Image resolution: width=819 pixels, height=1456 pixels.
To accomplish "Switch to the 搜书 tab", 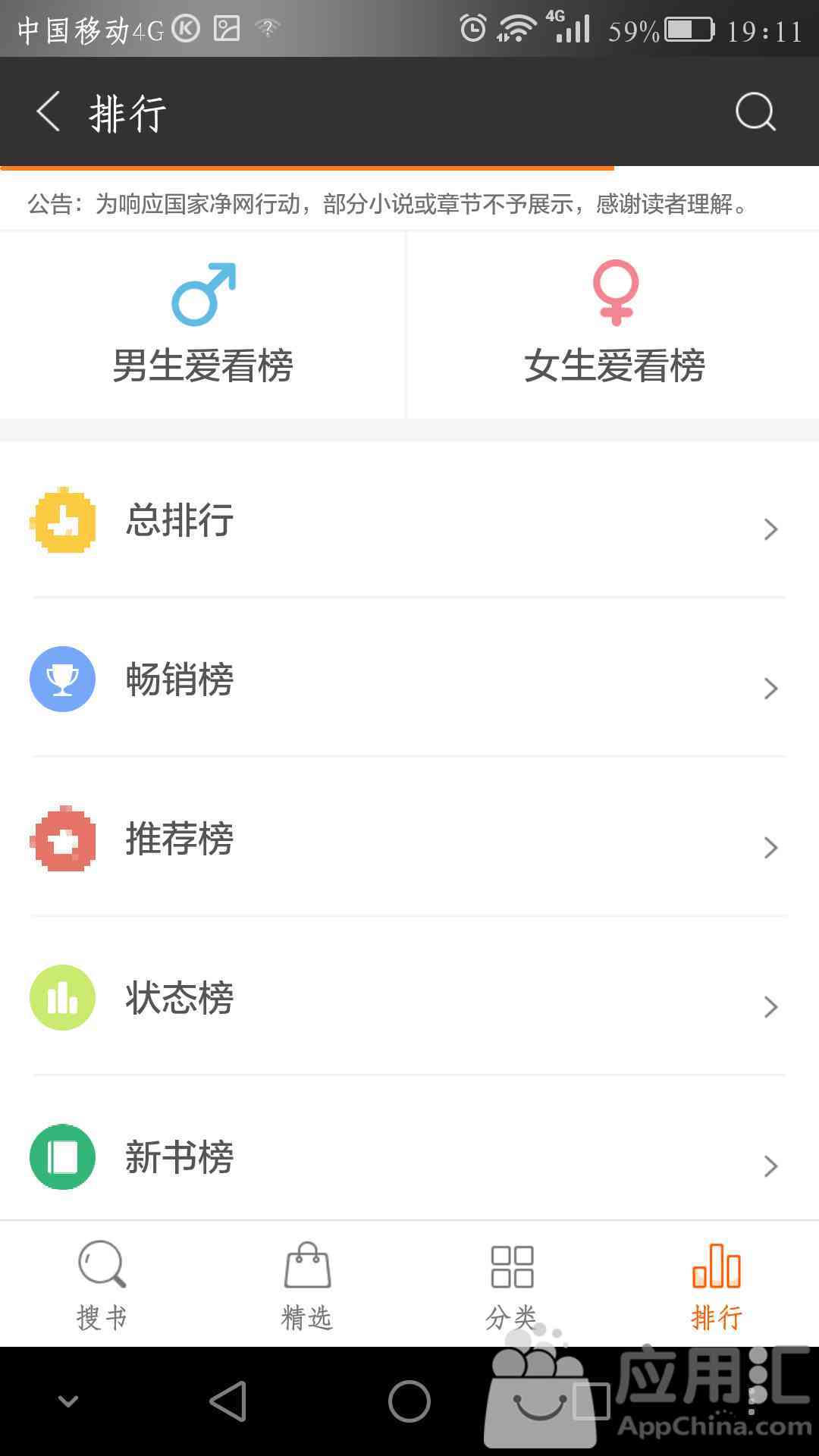I will click(102, 1285).
